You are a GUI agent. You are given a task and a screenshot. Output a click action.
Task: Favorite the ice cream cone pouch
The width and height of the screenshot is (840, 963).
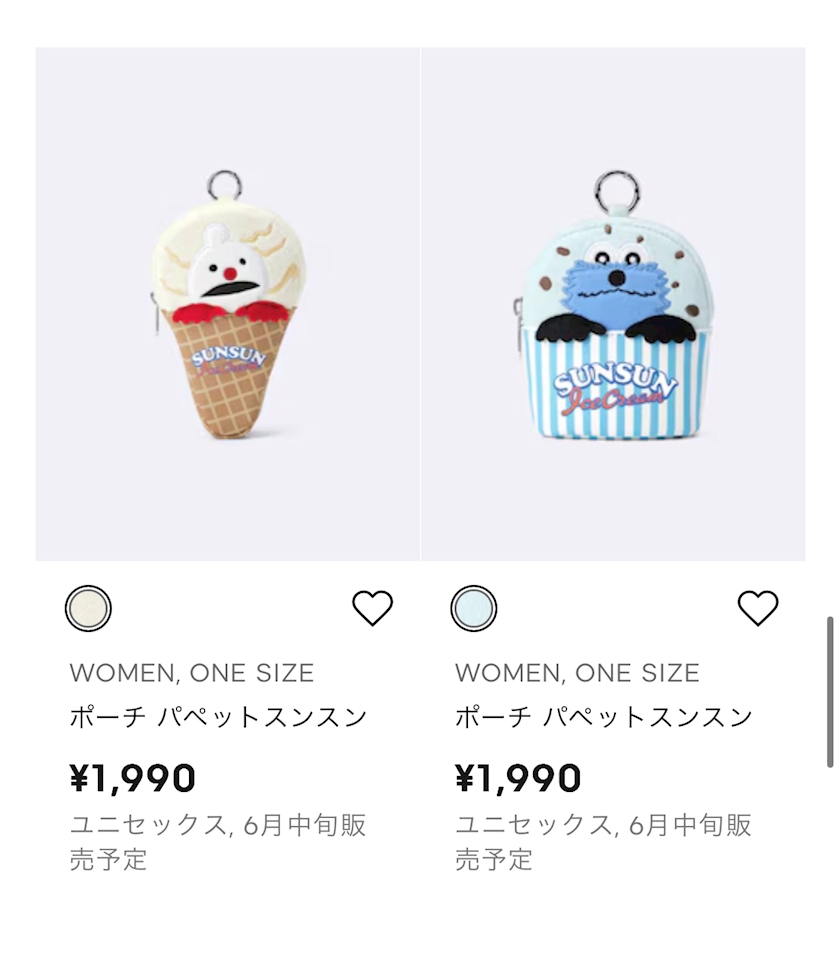(372, 608)
